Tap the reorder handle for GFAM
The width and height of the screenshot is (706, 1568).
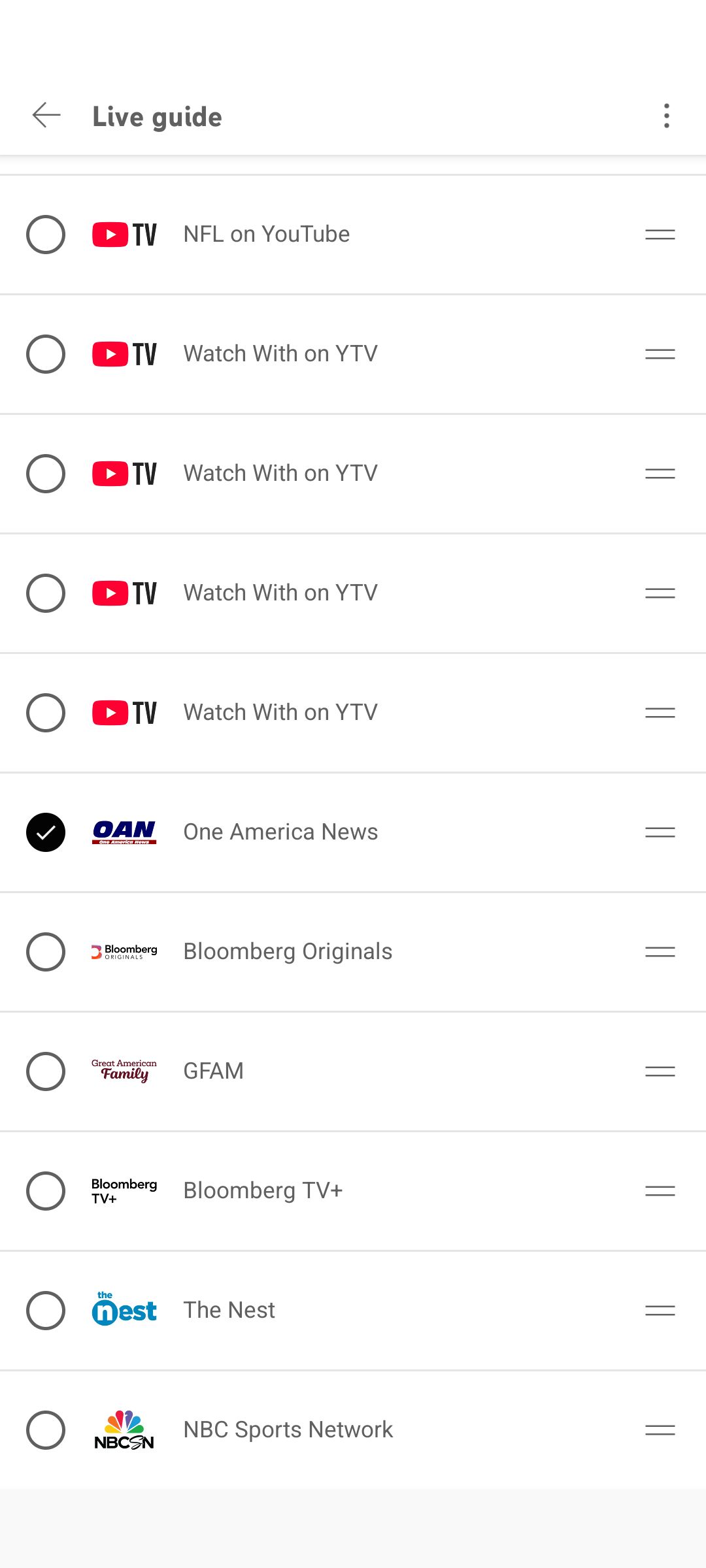660,1071
